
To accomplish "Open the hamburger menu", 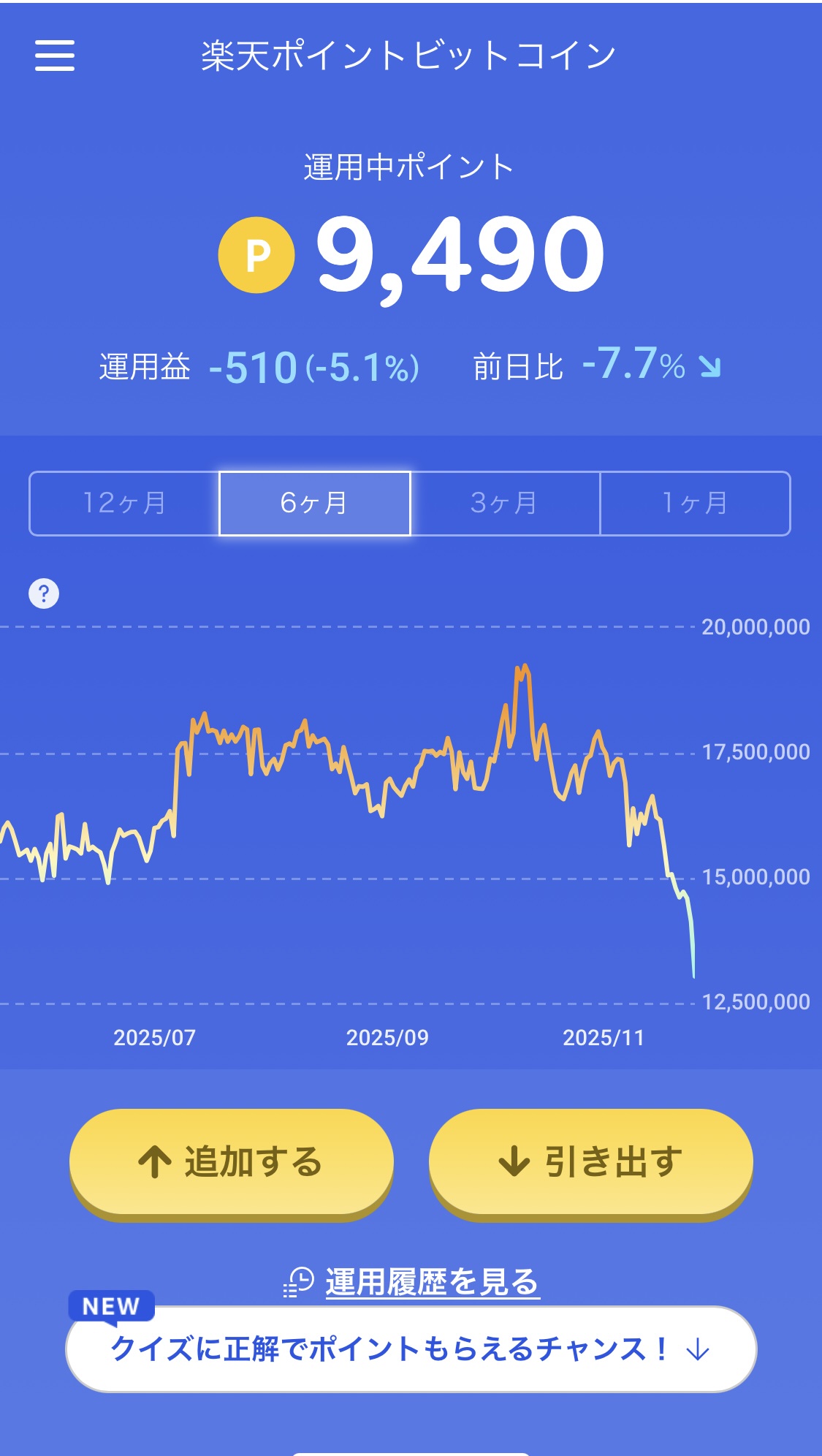I will tap(55, 56).
